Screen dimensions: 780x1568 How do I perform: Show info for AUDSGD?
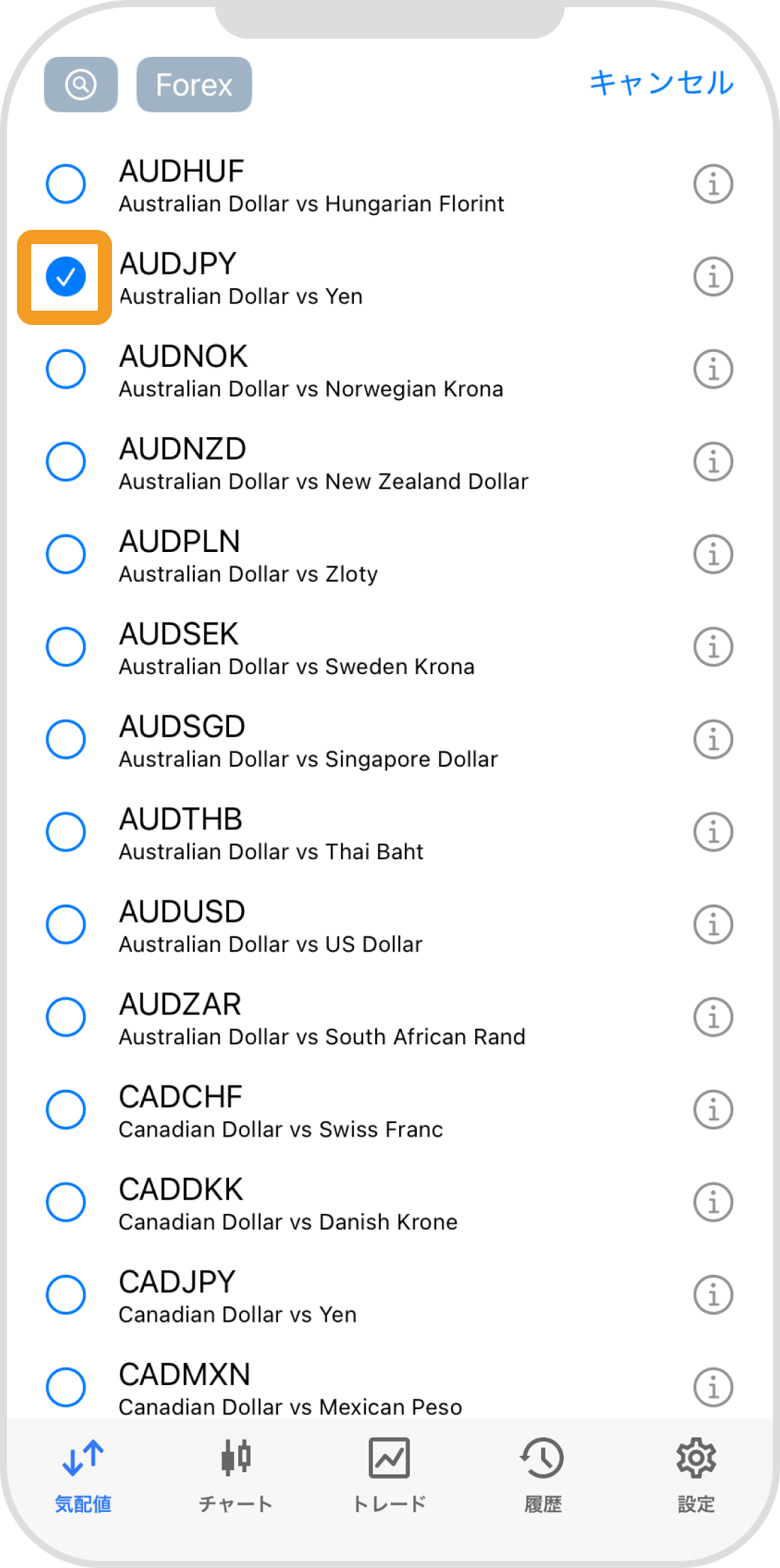click(x=713, y=739)
